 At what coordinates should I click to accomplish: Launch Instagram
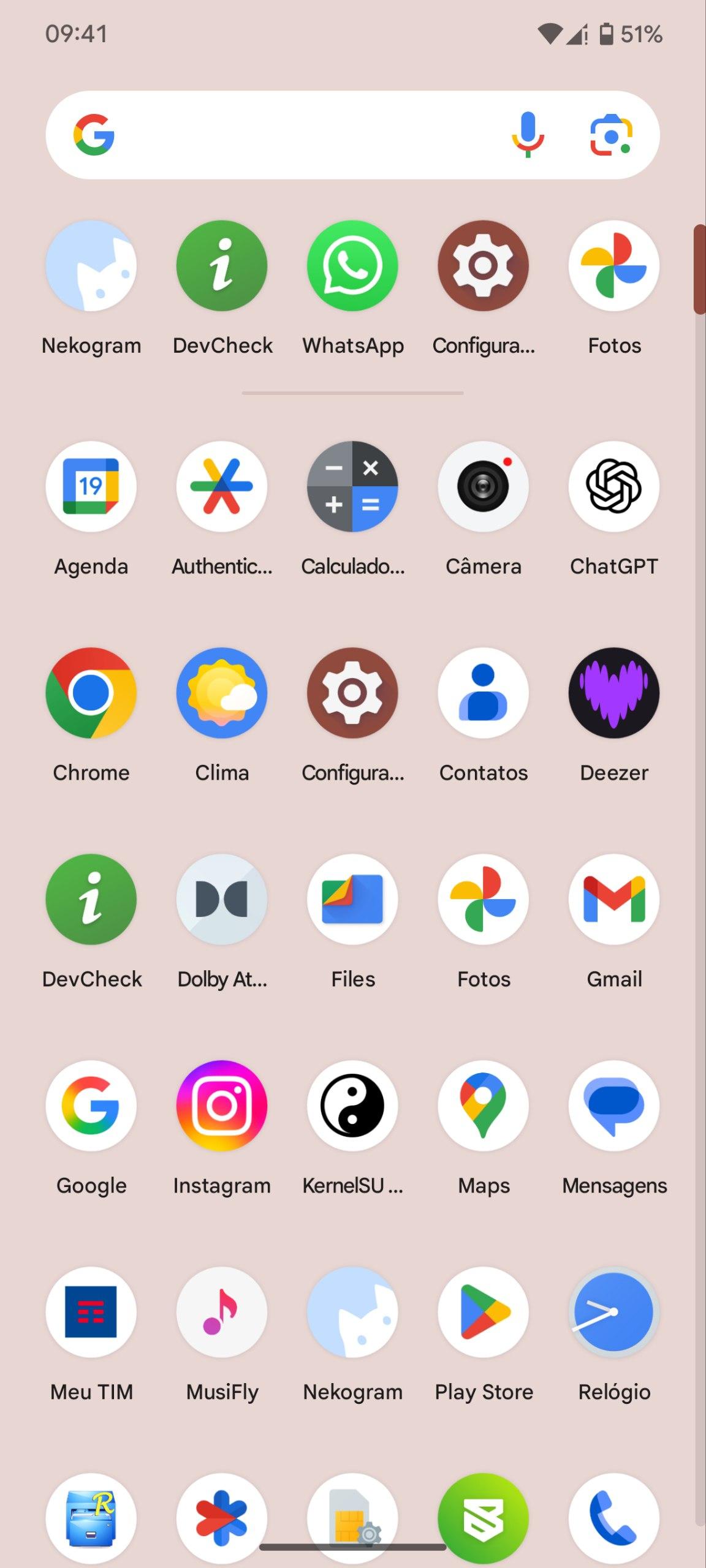click(x=222, y=1106)
